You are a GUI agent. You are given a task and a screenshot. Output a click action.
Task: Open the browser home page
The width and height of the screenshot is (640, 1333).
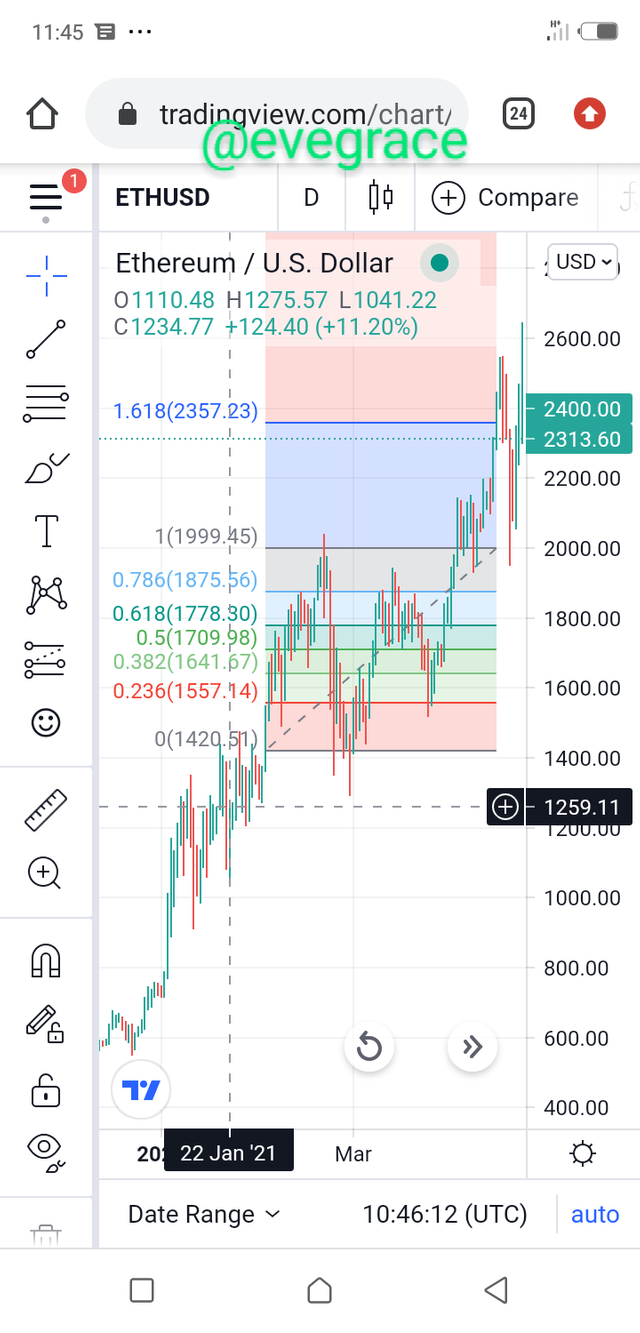pyautogui.click(x=42, y=114)
